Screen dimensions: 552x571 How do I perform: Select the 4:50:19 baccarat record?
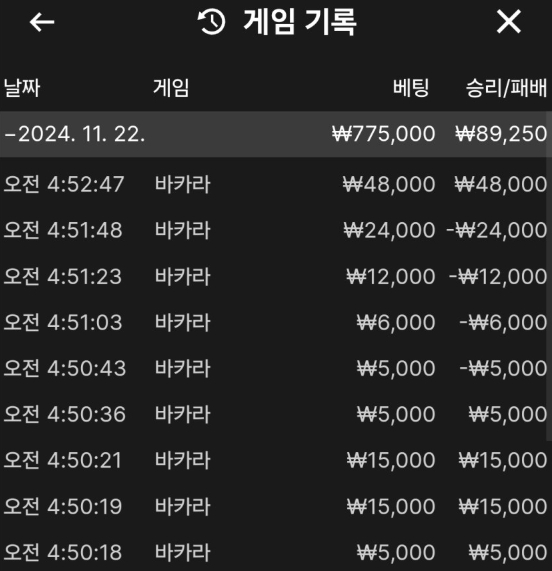tap(276, 506)
